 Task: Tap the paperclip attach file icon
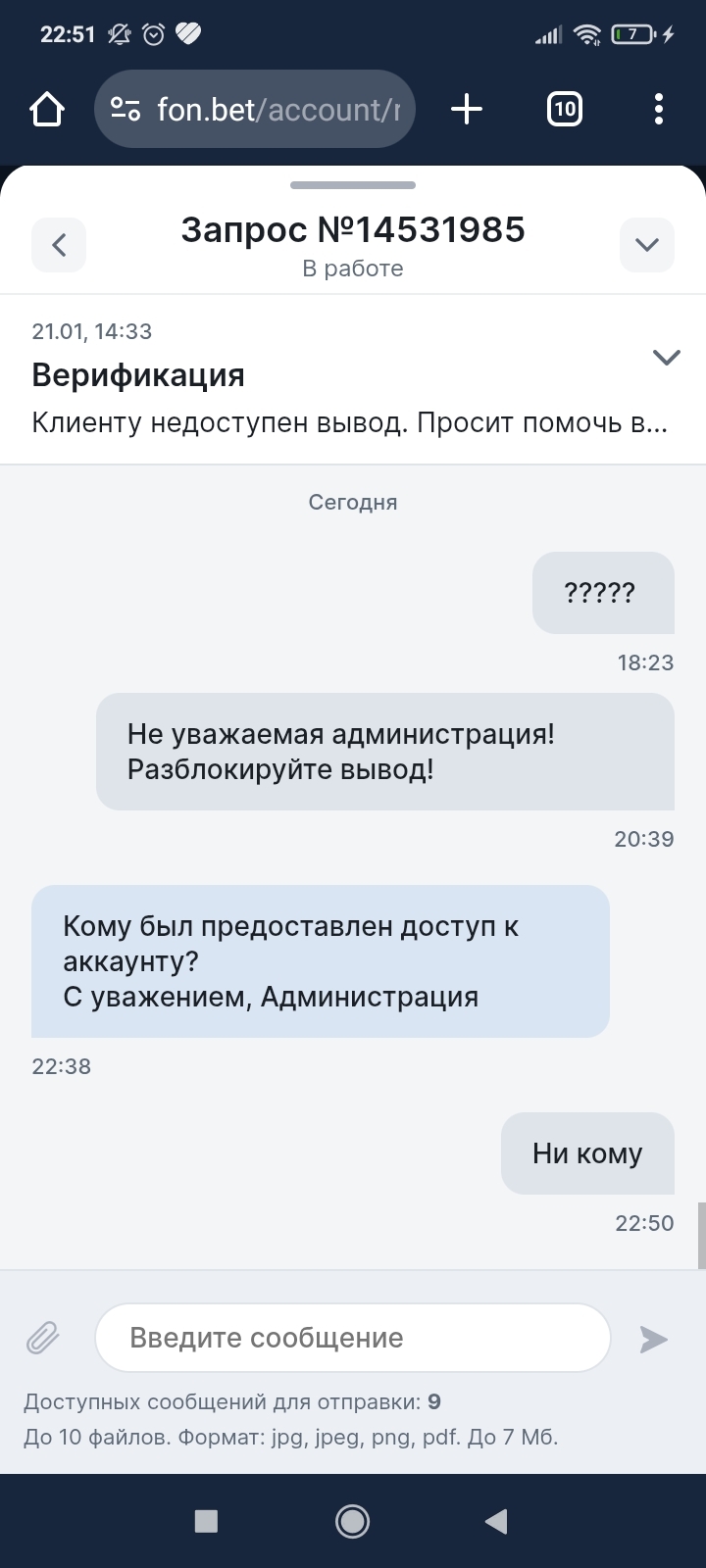pos(43,1338)
